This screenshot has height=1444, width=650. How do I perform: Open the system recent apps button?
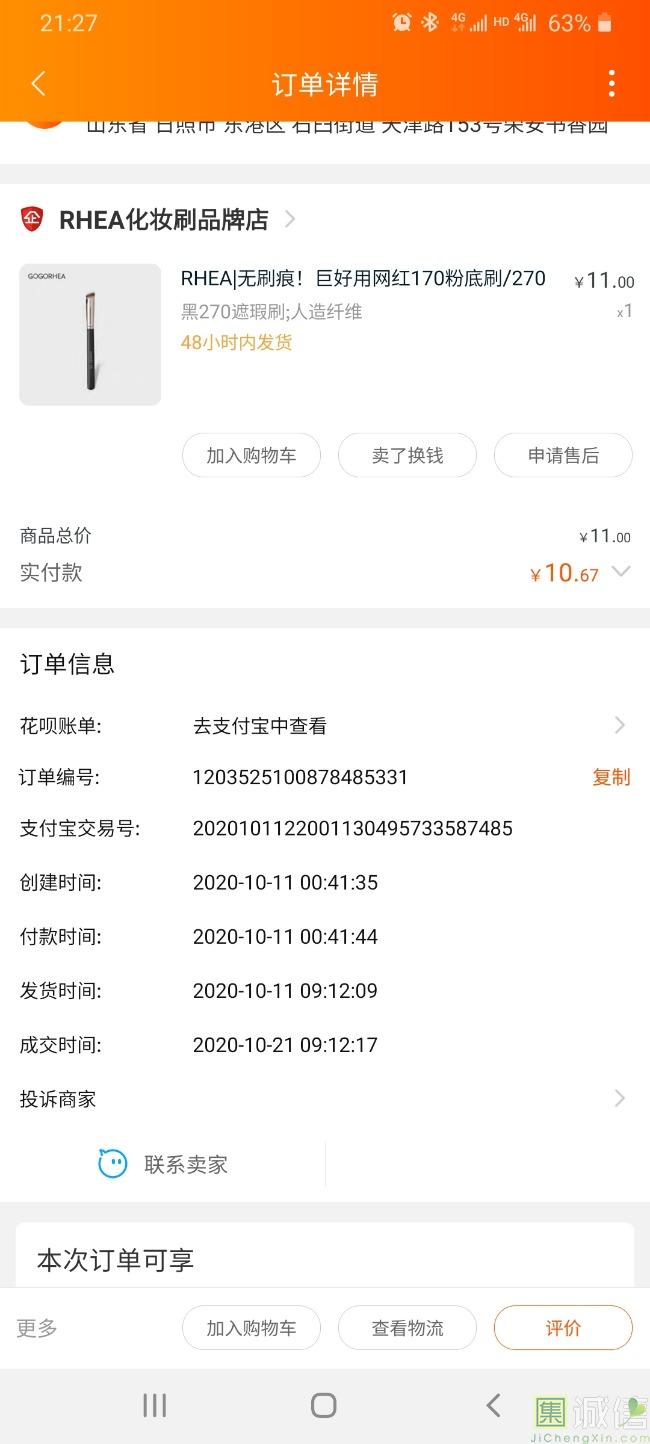(155, 1405)
